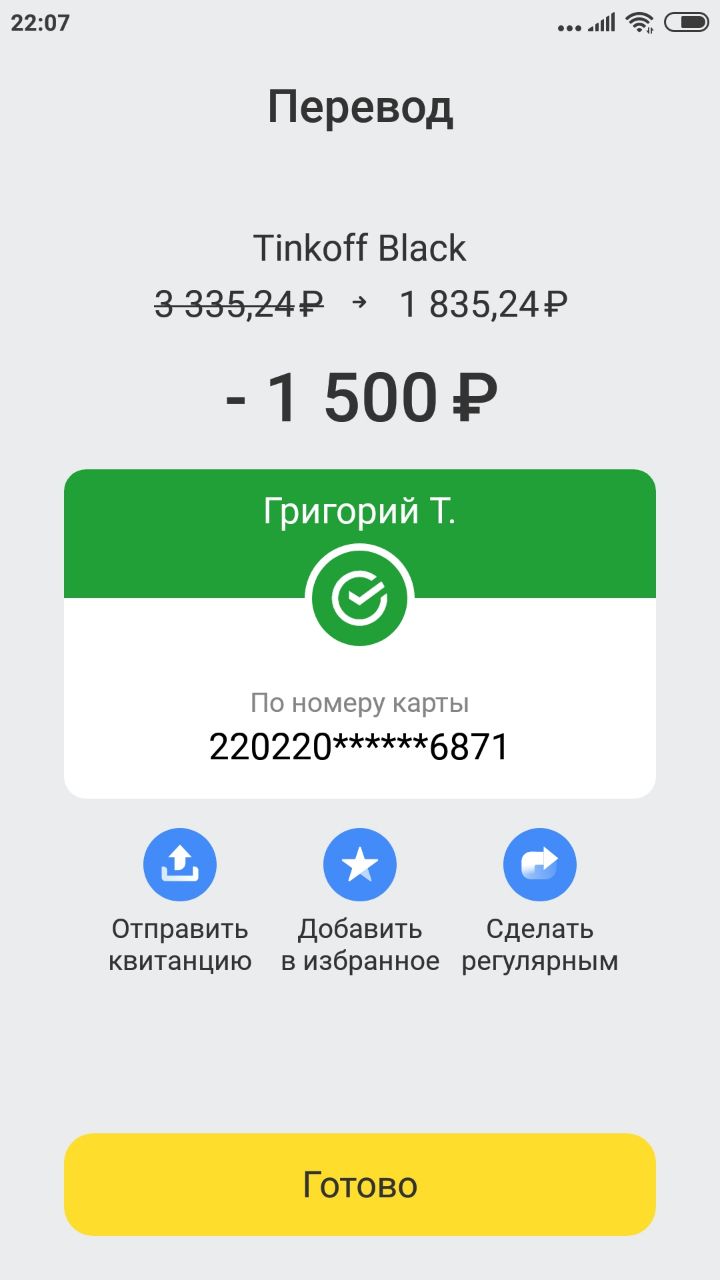Viewport: 720px width, 1280px height.
Task: Tap the yellow Готово button
Action: pos(360,1185)
